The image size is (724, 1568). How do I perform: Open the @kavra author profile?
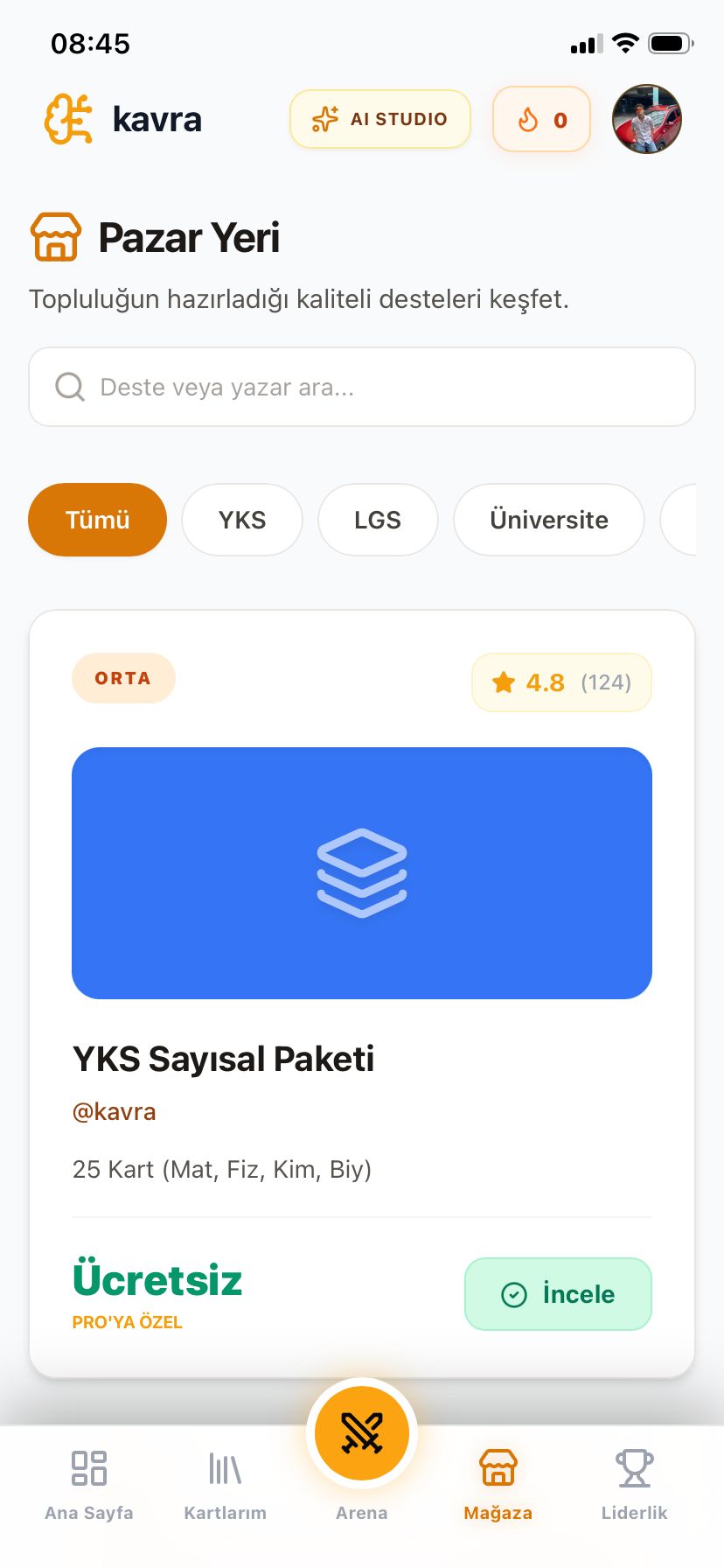(x=115, y=1112)
